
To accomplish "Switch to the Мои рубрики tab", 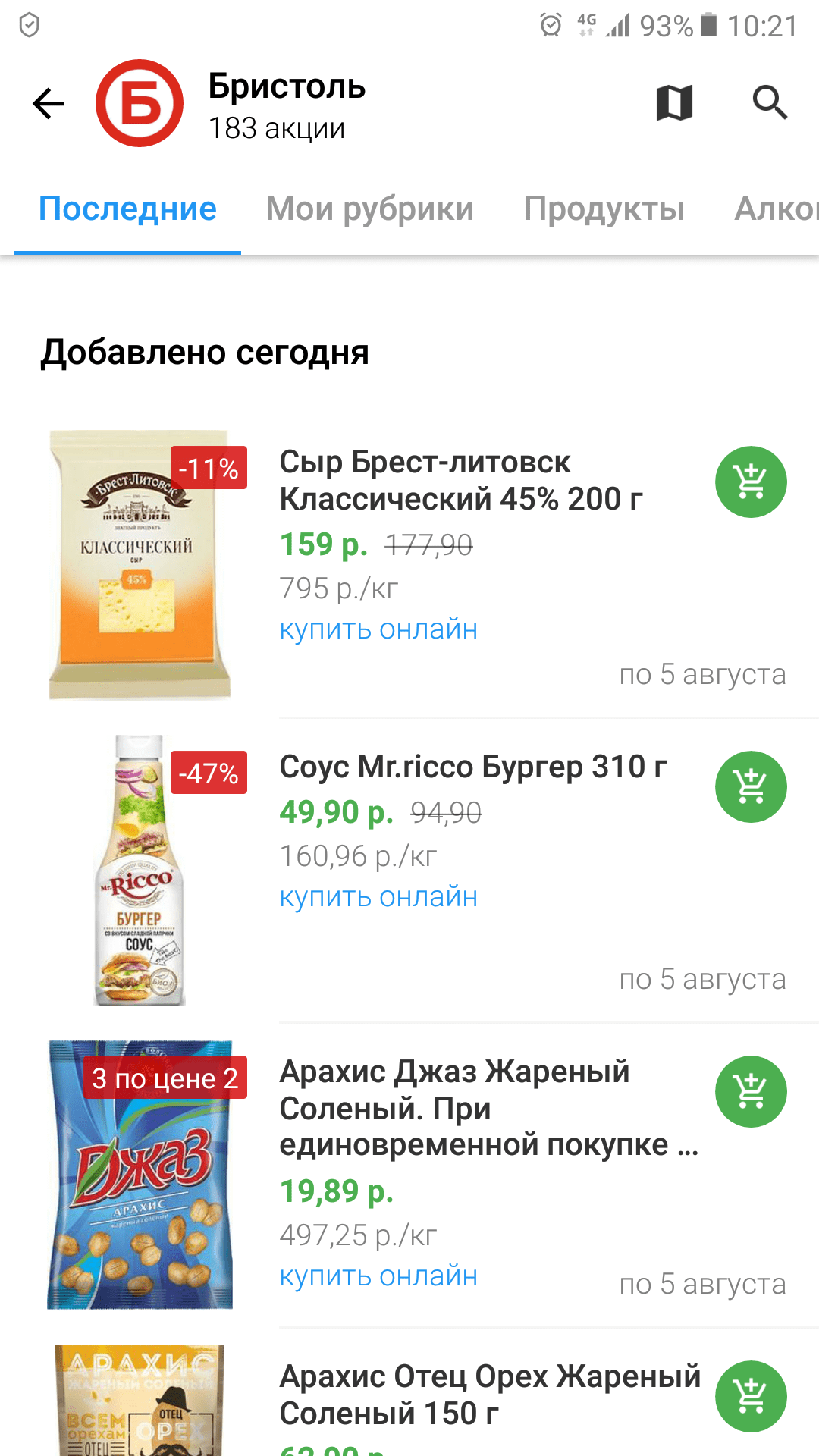I will click(369, 209).
